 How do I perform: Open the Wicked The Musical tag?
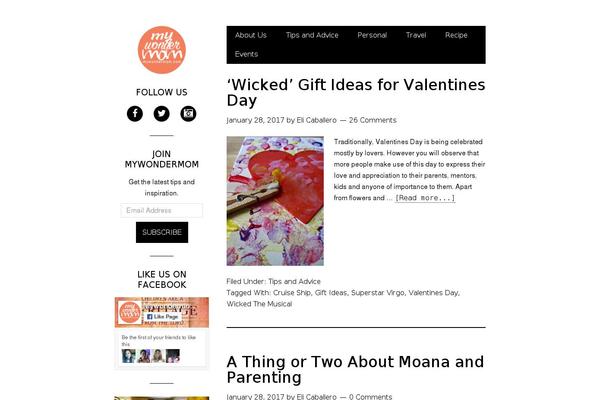[x=259, y=304]
